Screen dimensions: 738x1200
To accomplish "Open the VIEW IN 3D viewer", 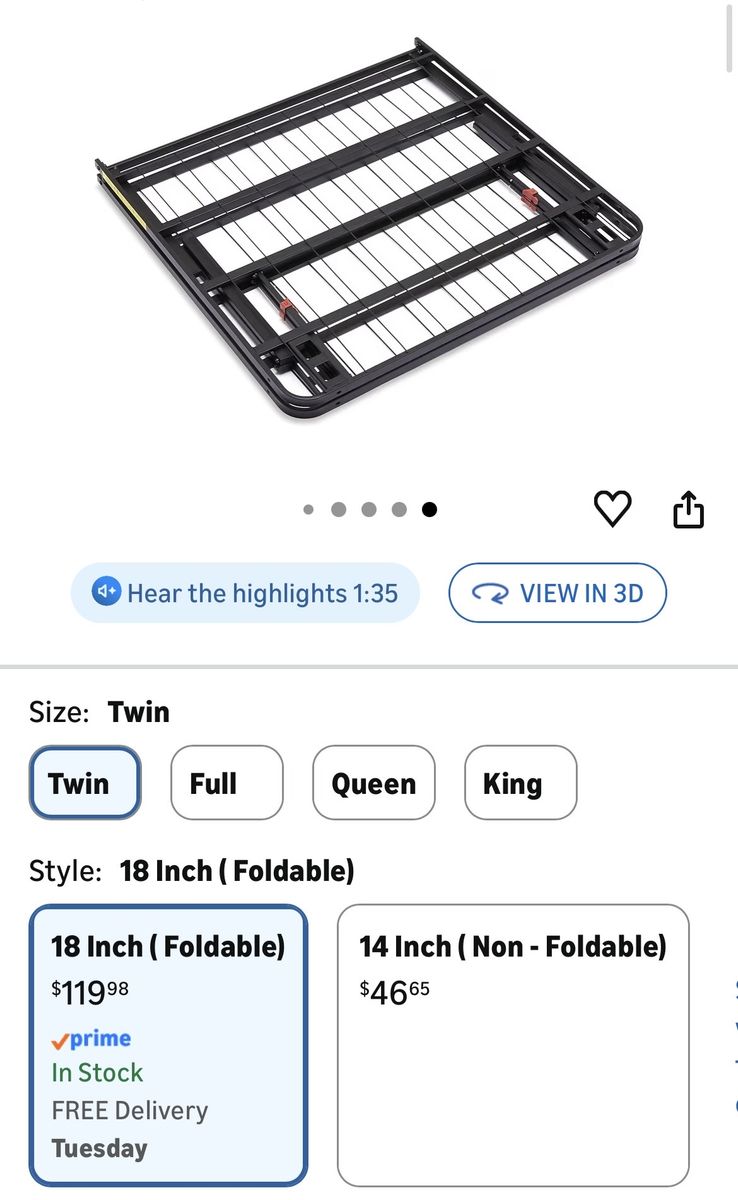I will pos(557,593).
